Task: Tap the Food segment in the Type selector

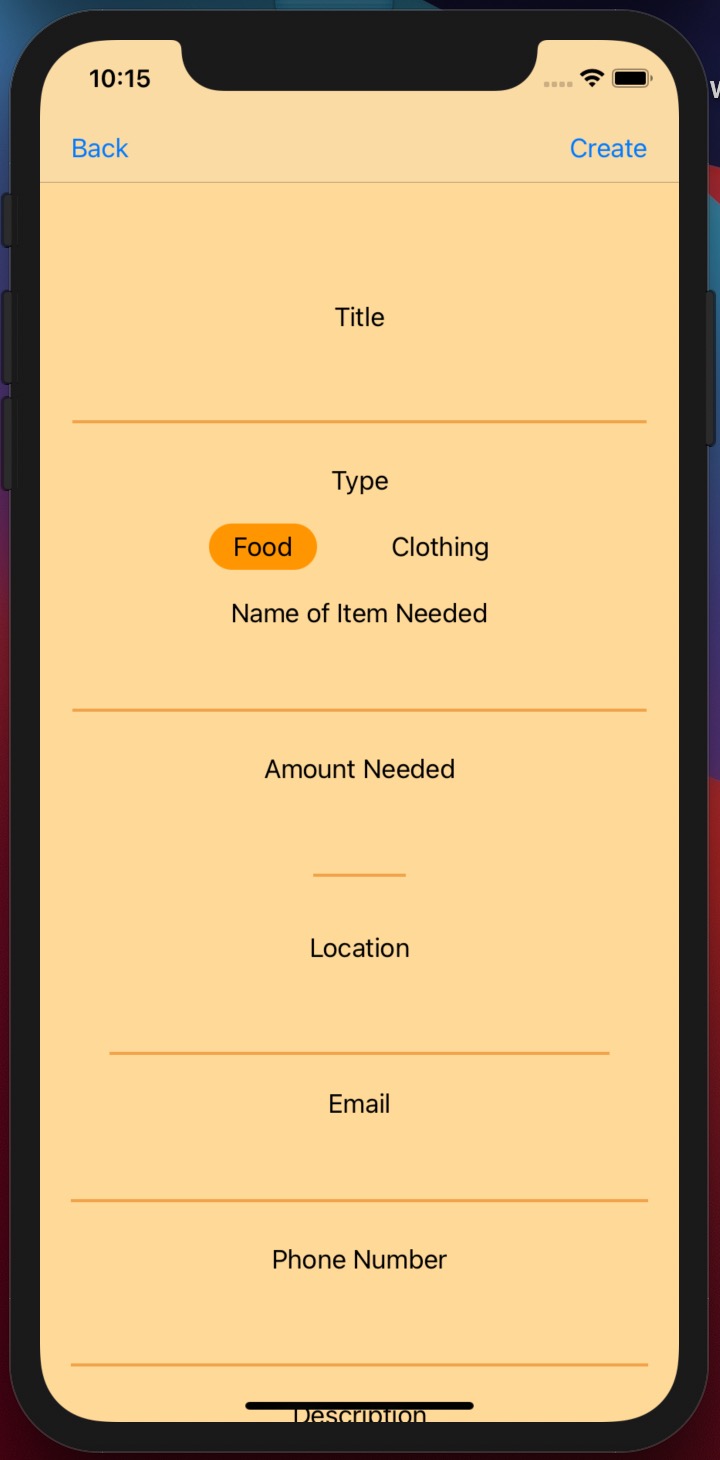Action: click(262, 547)
